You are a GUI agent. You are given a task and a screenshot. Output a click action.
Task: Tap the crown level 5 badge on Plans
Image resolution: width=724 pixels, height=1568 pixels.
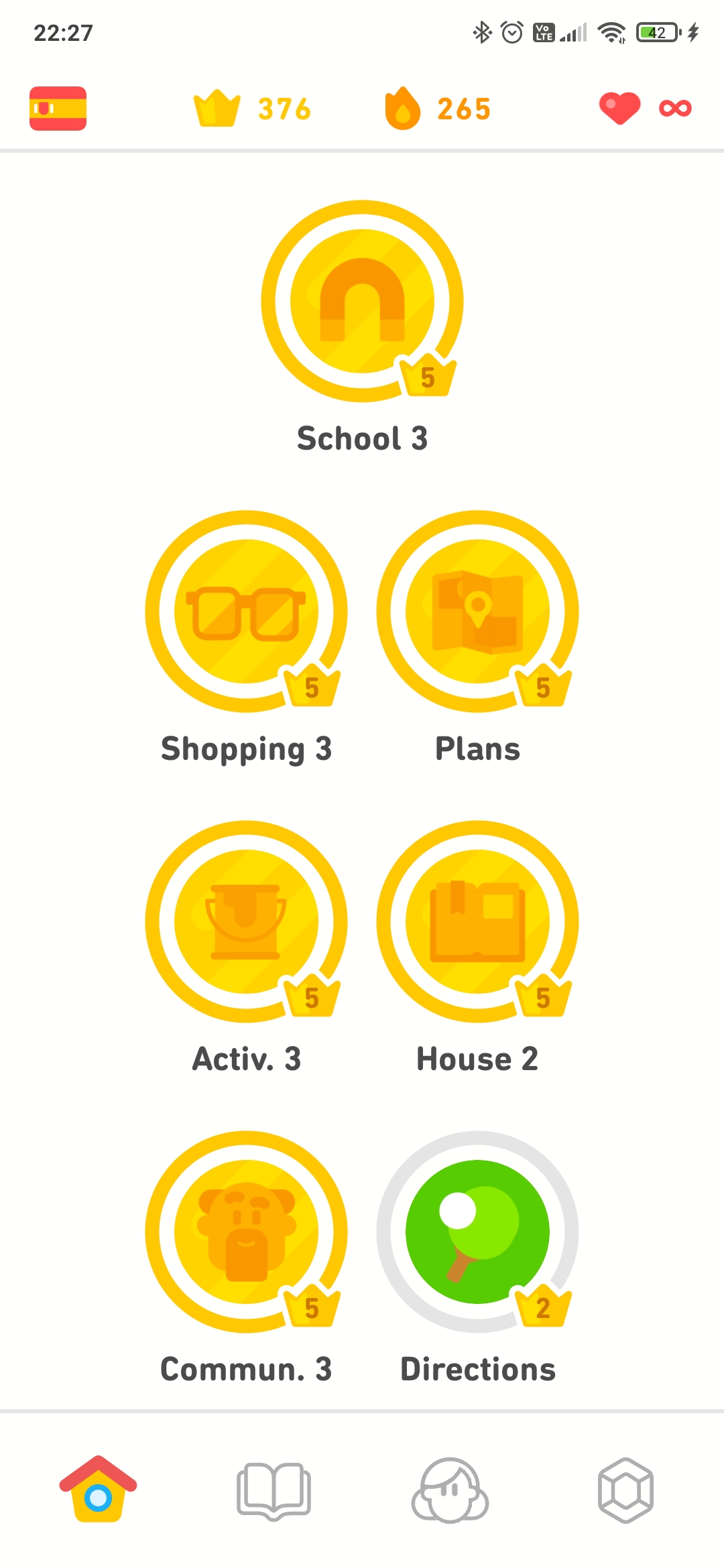click(543, 685)
